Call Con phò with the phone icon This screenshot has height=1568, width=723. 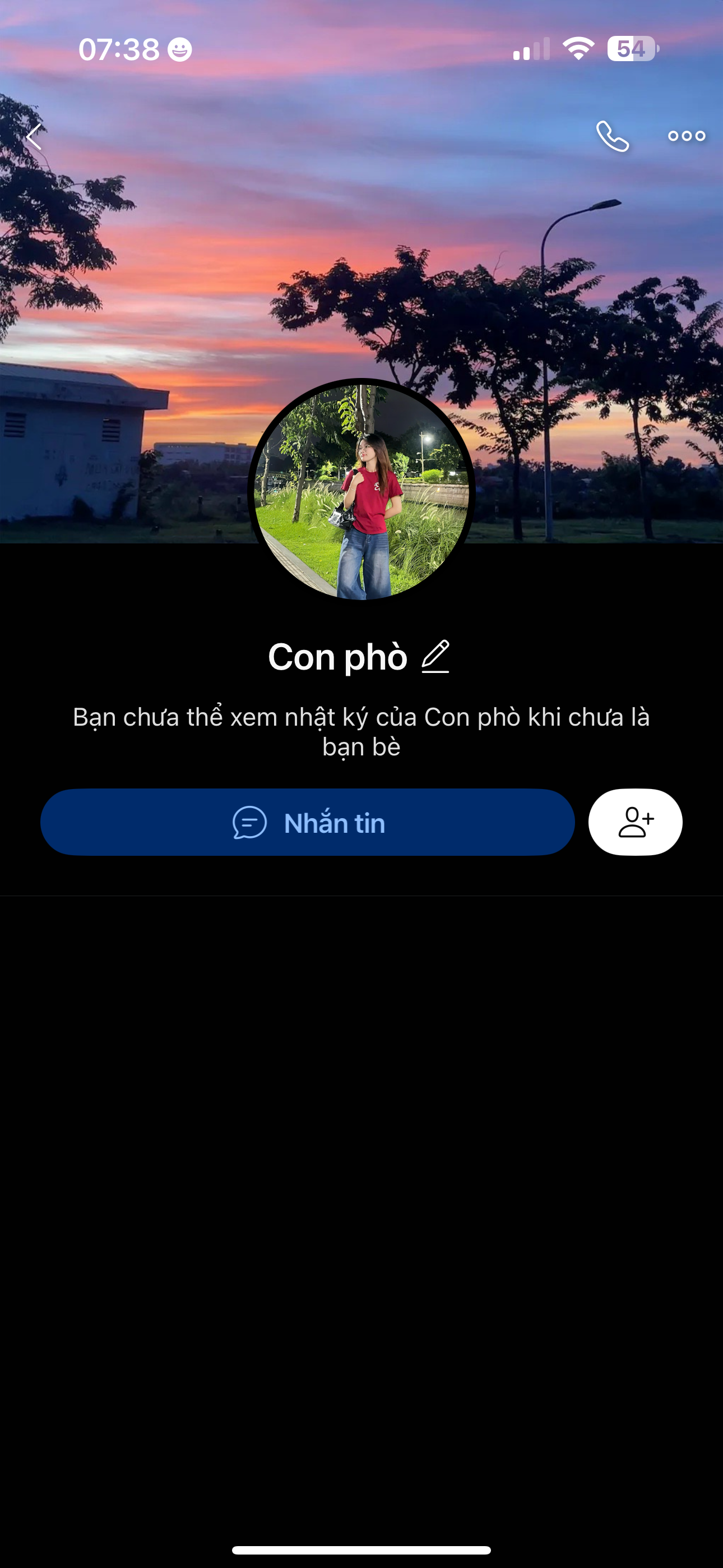point(611,136)
